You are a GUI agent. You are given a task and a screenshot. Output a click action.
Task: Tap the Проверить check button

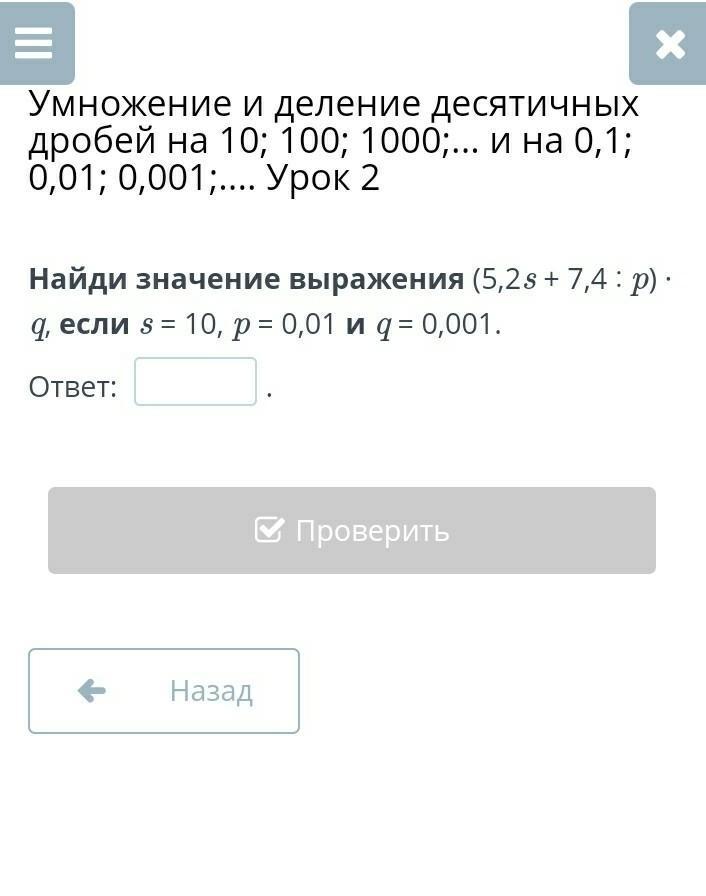[352, 530]
